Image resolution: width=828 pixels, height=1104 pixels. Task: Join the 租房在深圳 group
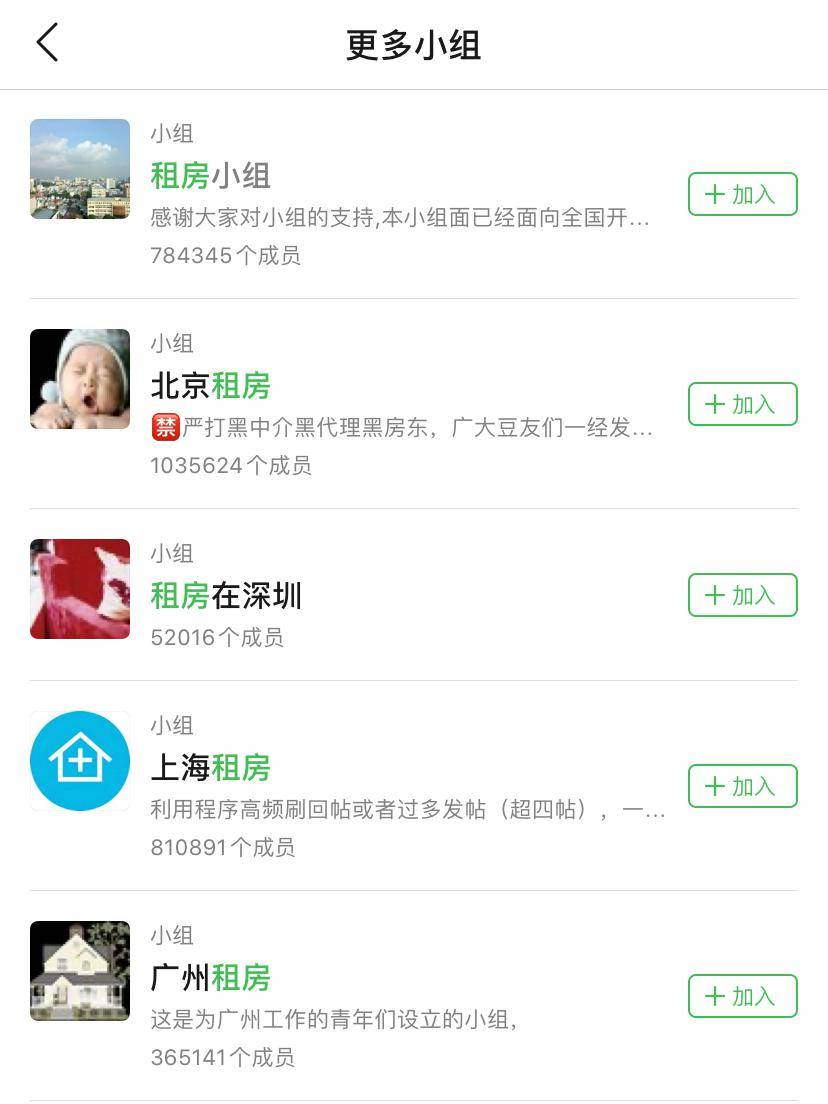pos(742,595)
